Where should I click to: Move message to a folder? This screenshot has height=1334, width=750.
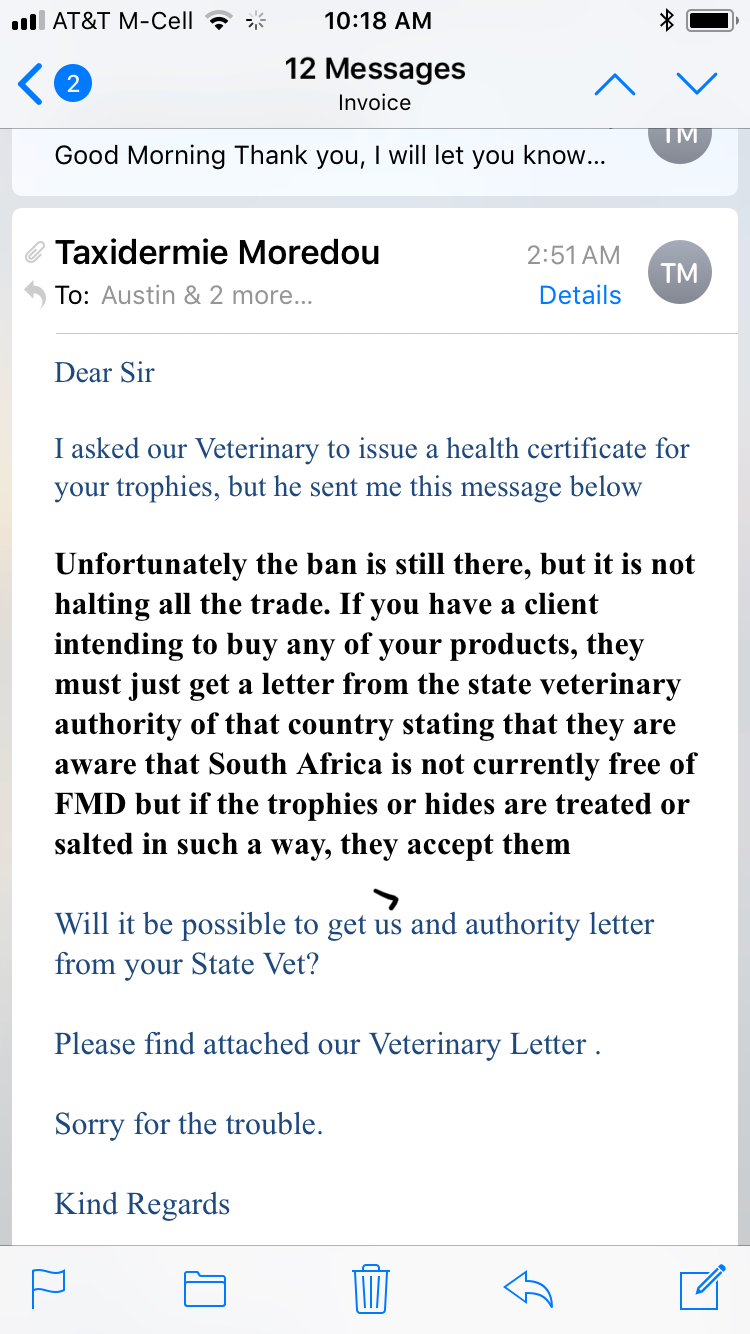click(x=205, y=1288)
